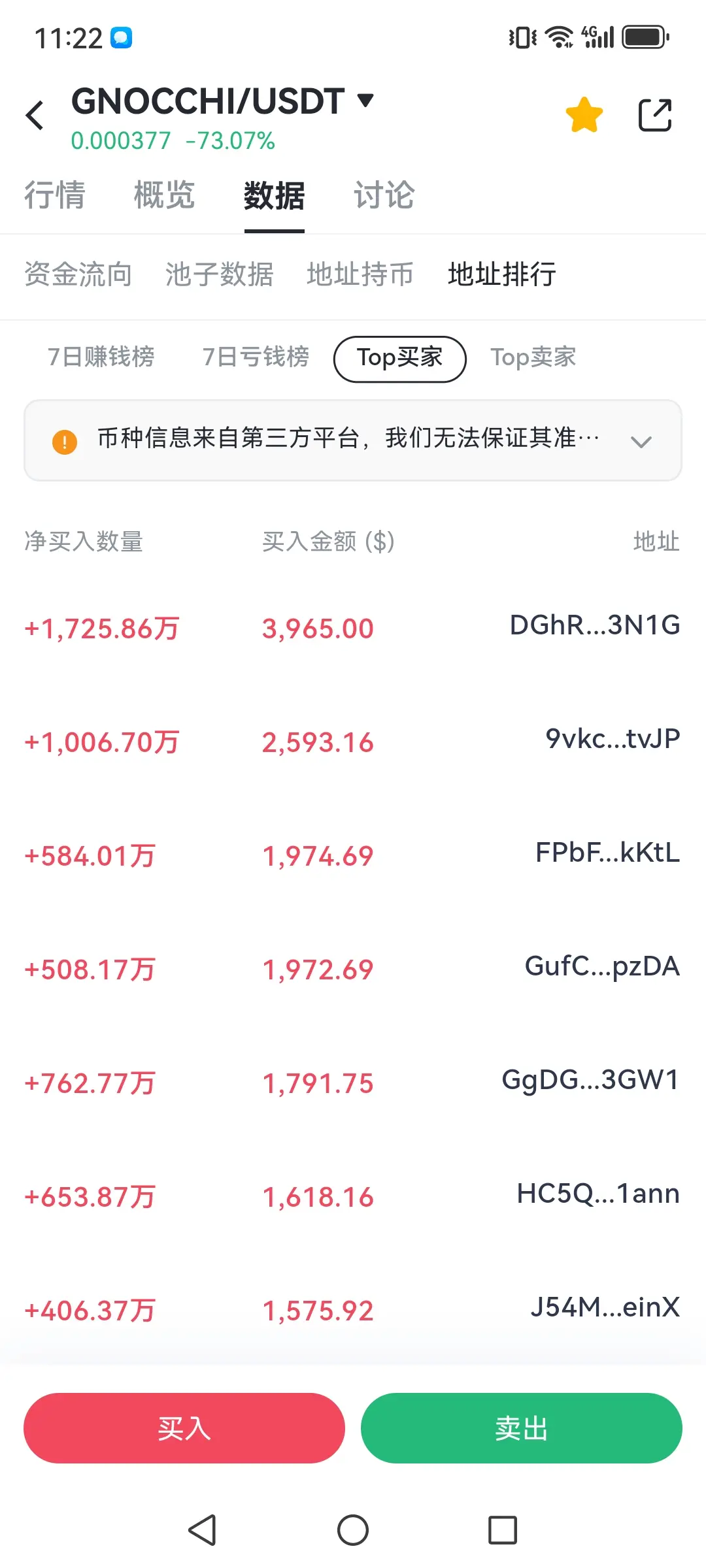Select the 资金流向 sub-tab
Viewport: 706px width, 1568px height.
tap(78, 274)
